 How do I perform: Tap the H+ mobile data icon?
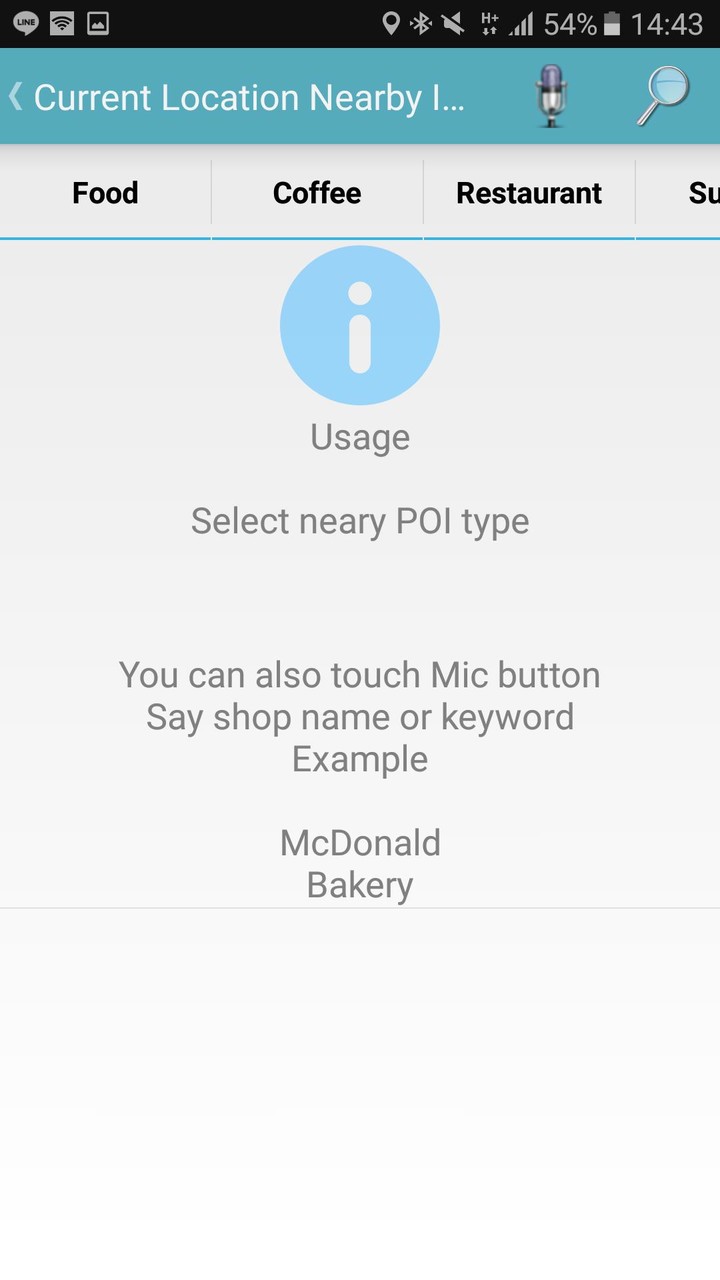pyautogui.click(x=488, y=22)
